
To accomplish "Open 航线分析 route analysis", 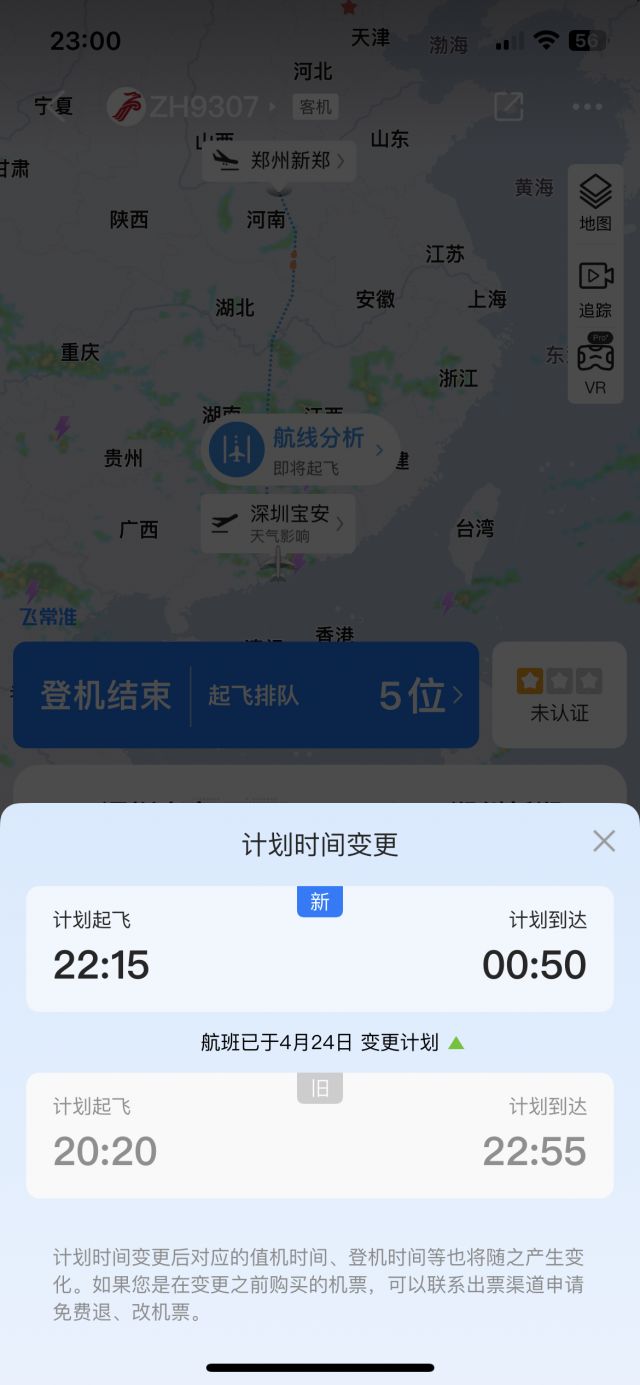I will [x=300, y=449].
